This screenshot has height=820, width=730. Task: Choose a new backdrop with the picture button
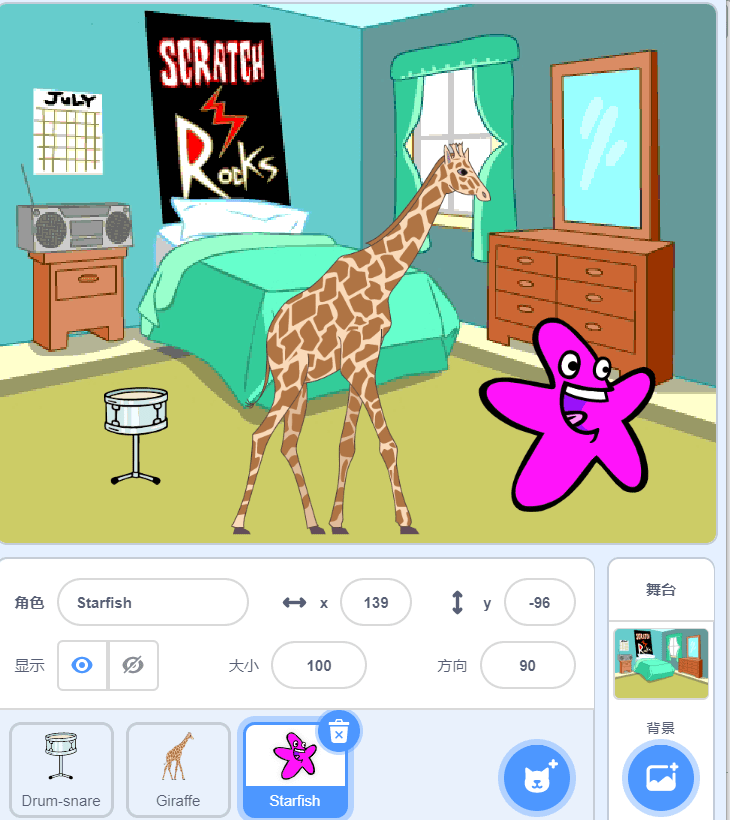660,777
